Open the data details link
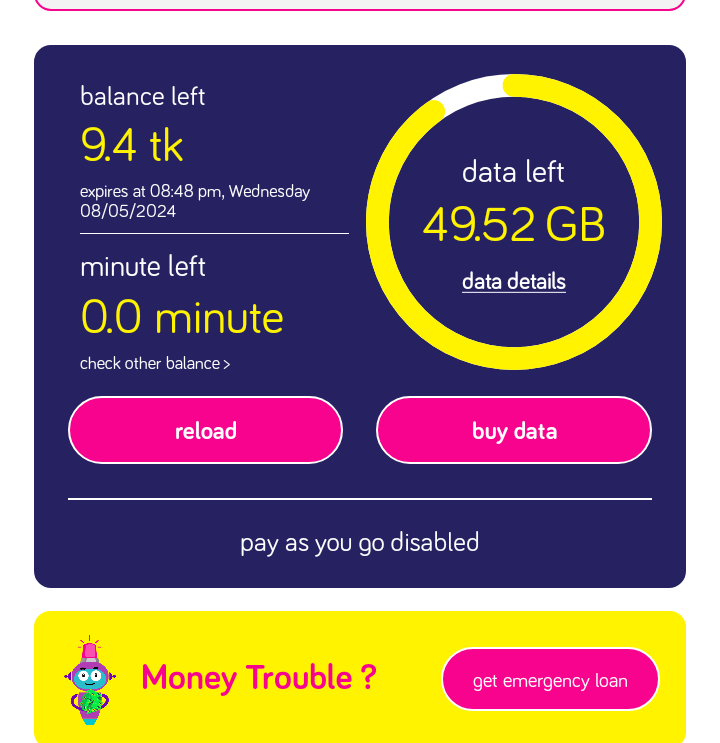The height and width of the screenshot is (743, 720). coord(514,282)
